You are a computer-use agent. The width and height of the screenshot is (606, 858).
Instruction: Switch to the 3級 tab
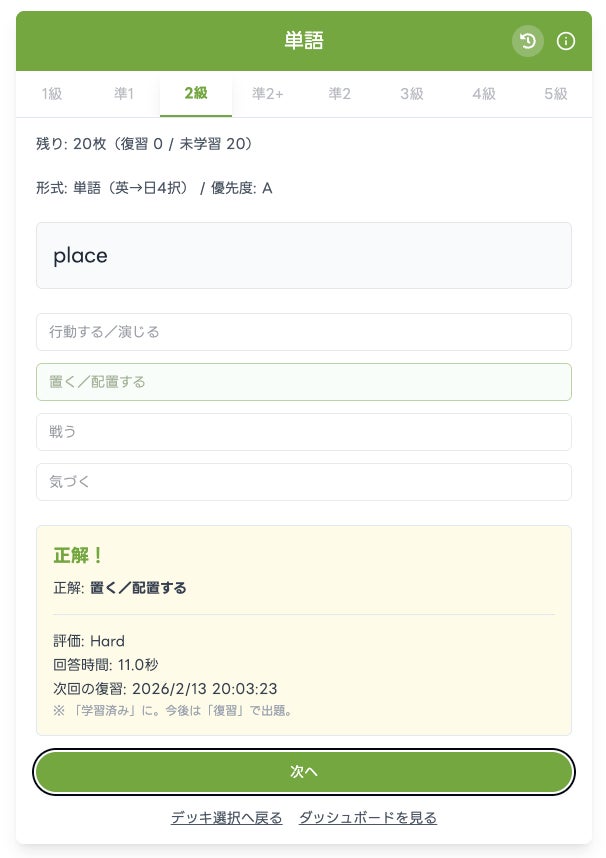[x=412, y=94]
